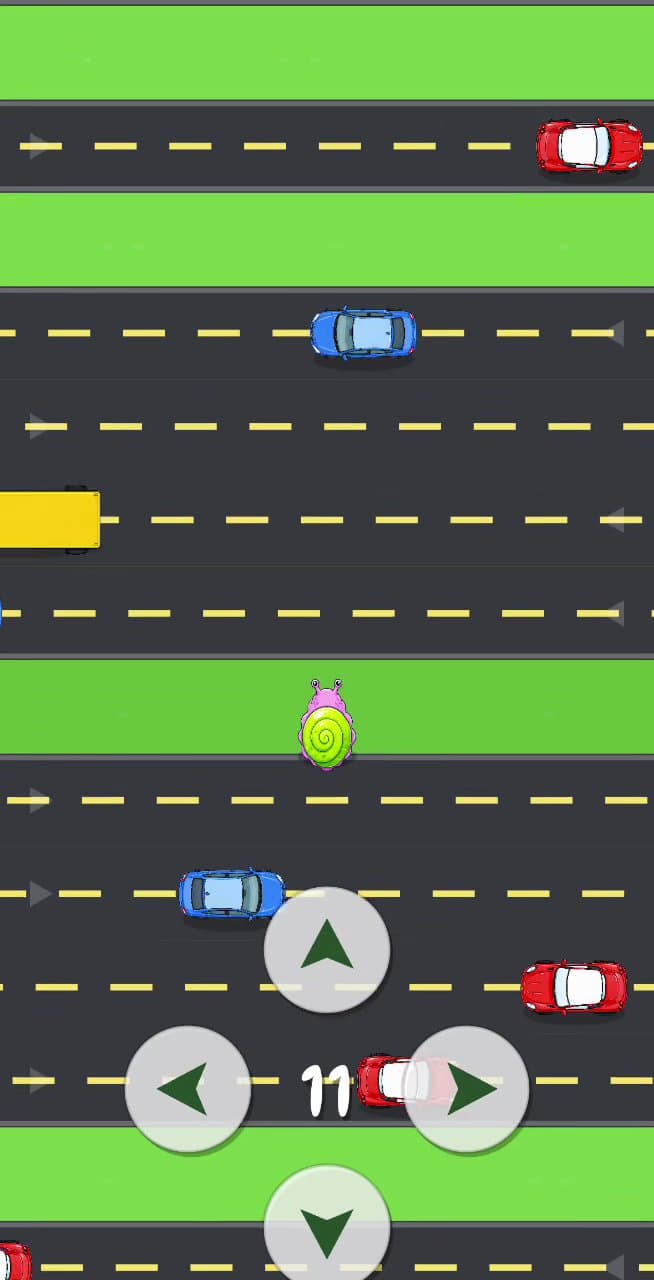This screenshot has width=654, height=1280.
Task: Move the snail up with the up arrow
Action: (x=327, y=949)
